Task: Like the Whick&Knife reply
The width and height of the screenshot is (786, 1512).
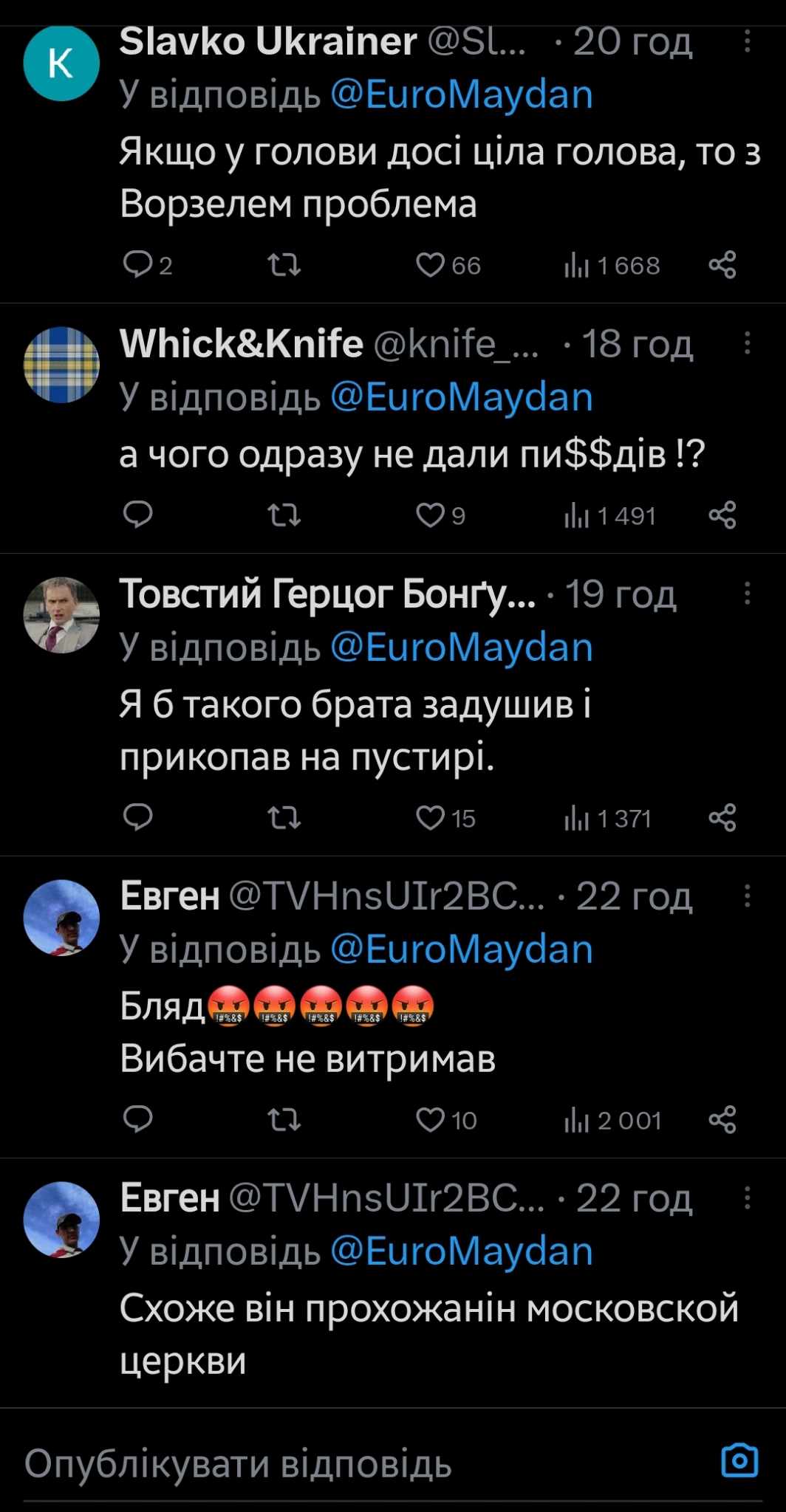Action: [430, 515]
